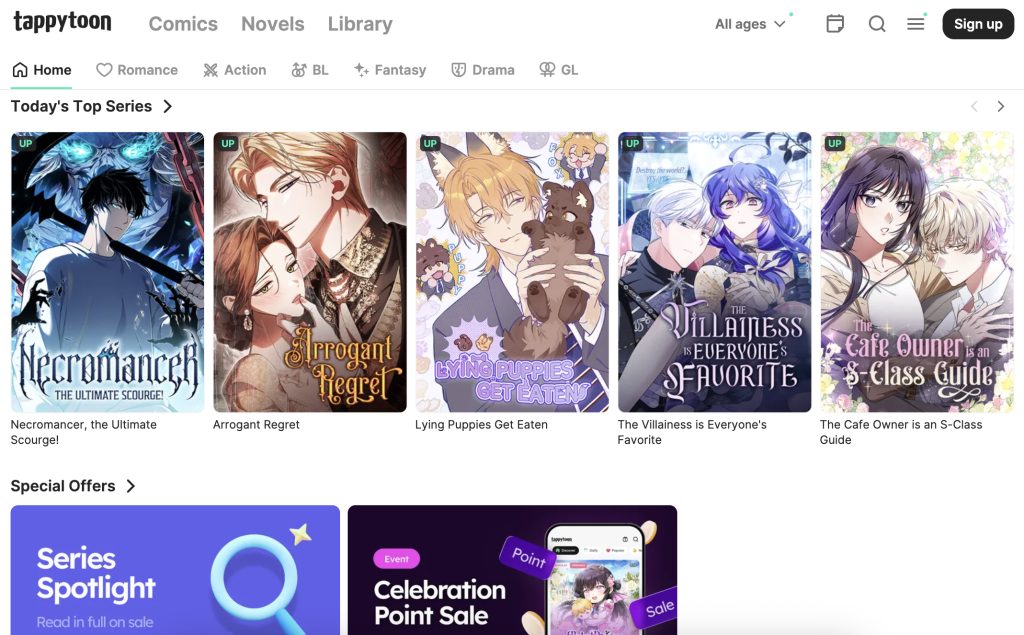Select the Romance genre tab
Image resolution: width=1024 pixels, height=635 pixels.
point(137,70)
